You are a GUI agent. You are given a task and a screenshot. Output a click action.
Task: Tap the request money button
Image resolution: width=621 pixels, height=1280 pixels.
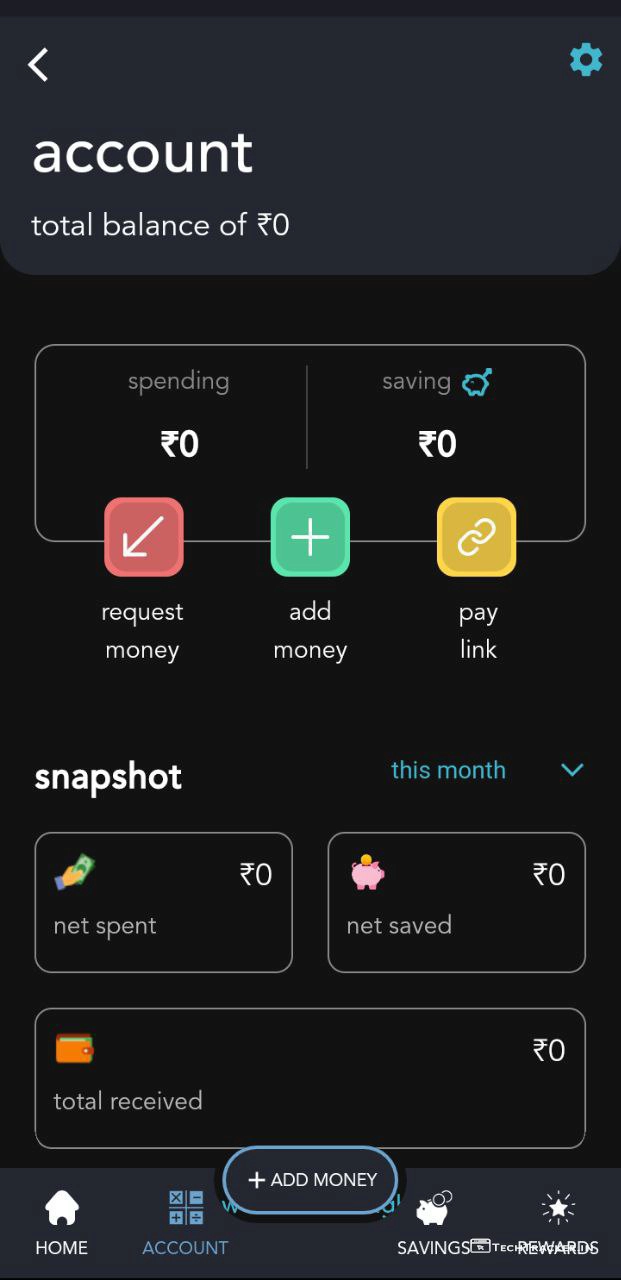(144, 537)
